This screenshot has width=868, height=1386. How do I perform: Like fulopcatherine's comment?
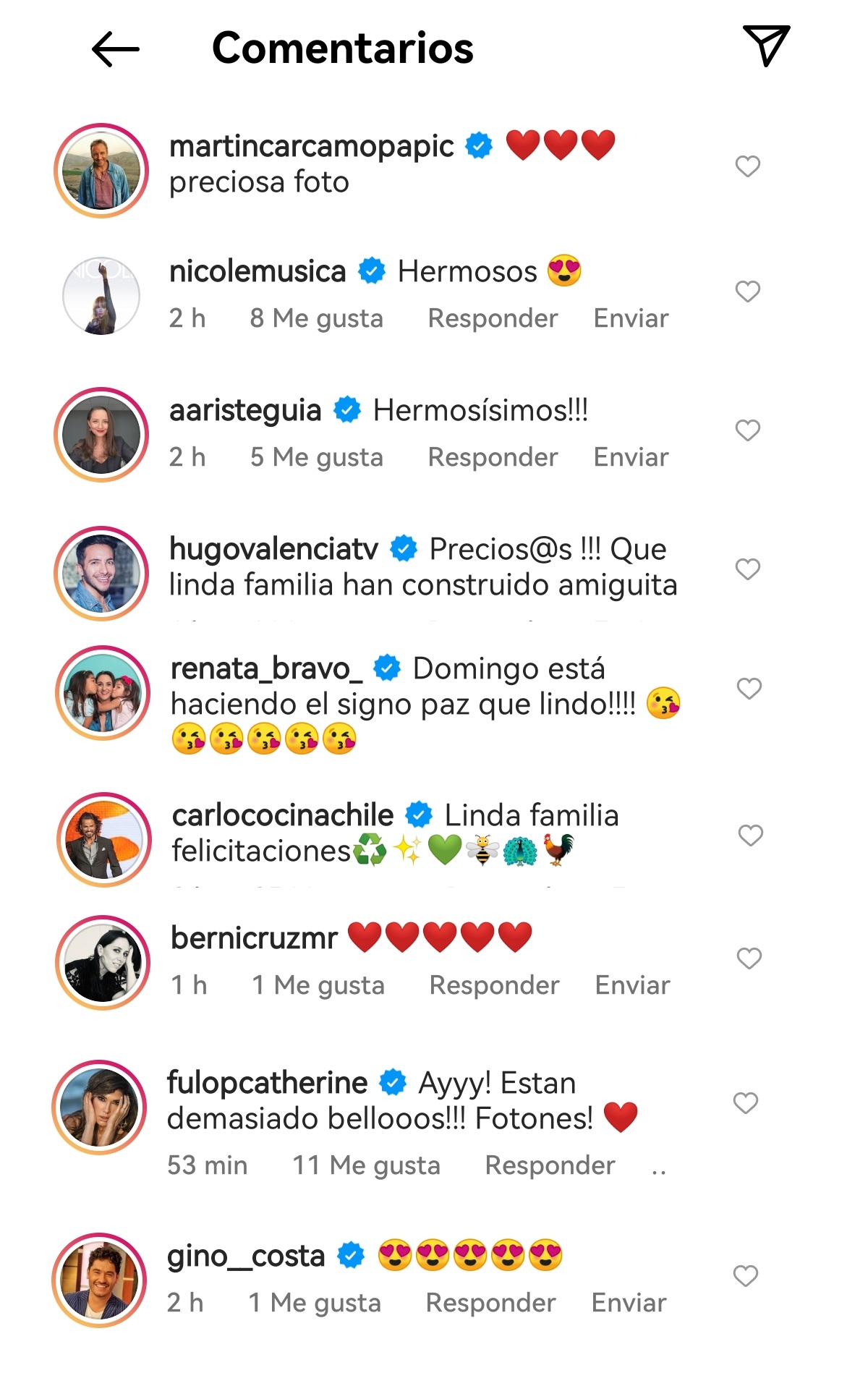point(745,1103)
